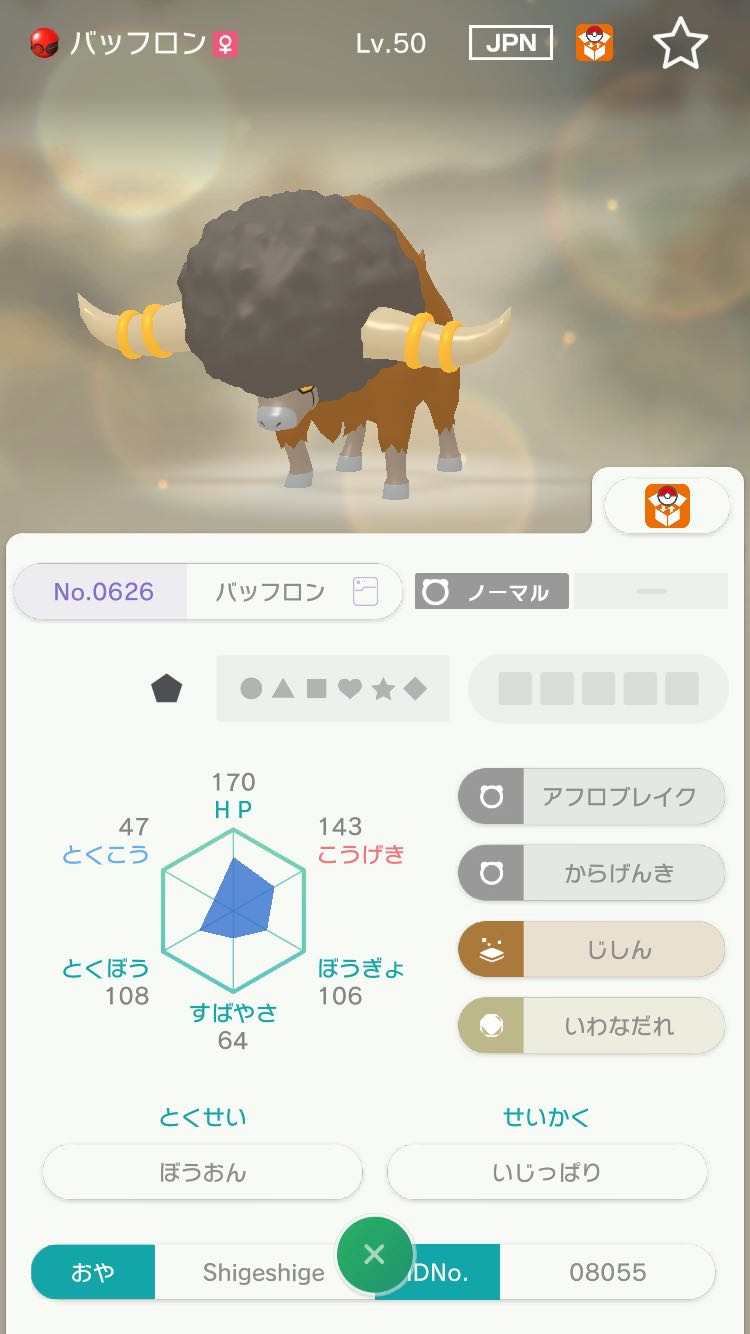The height and width of the screenshot is (1334, 750).
Task: Open the marking shapes selector
Action: pyautogui.click(x=333, y=688)
